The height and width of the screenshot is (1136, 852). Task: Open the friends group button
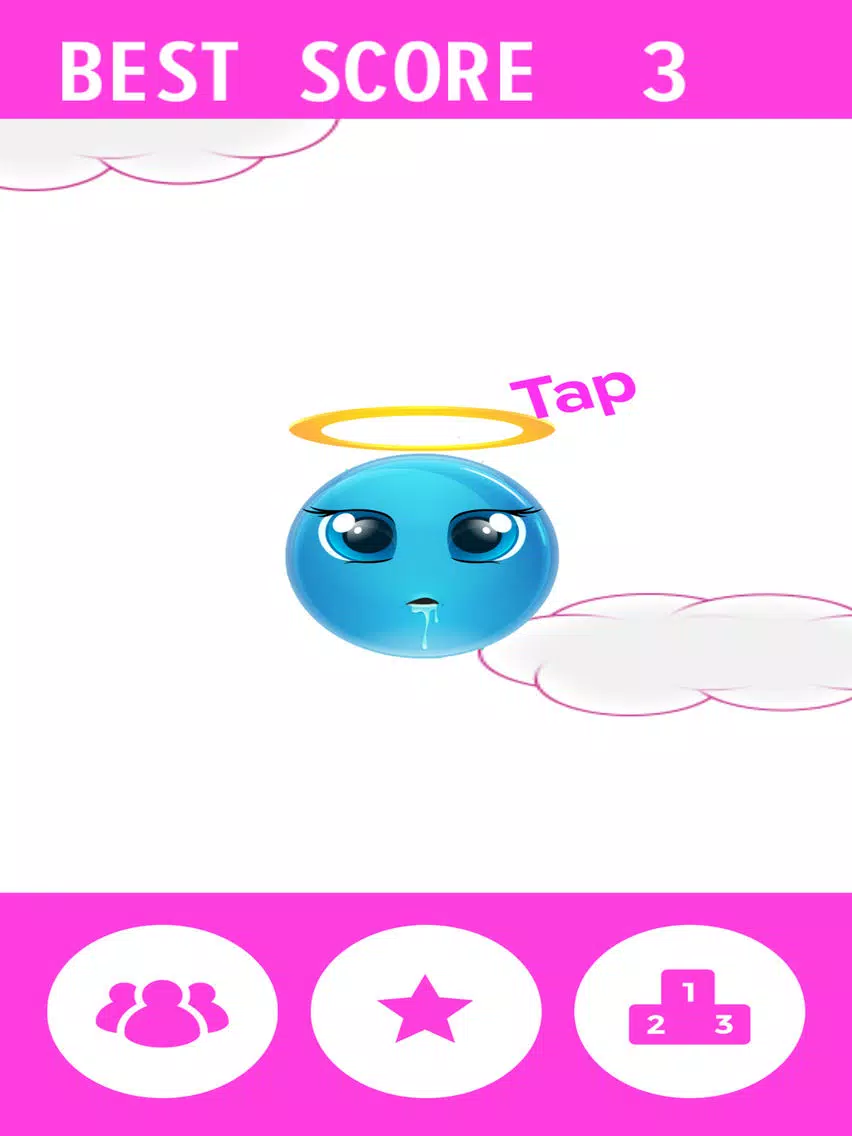click(x=162, y=1011)
